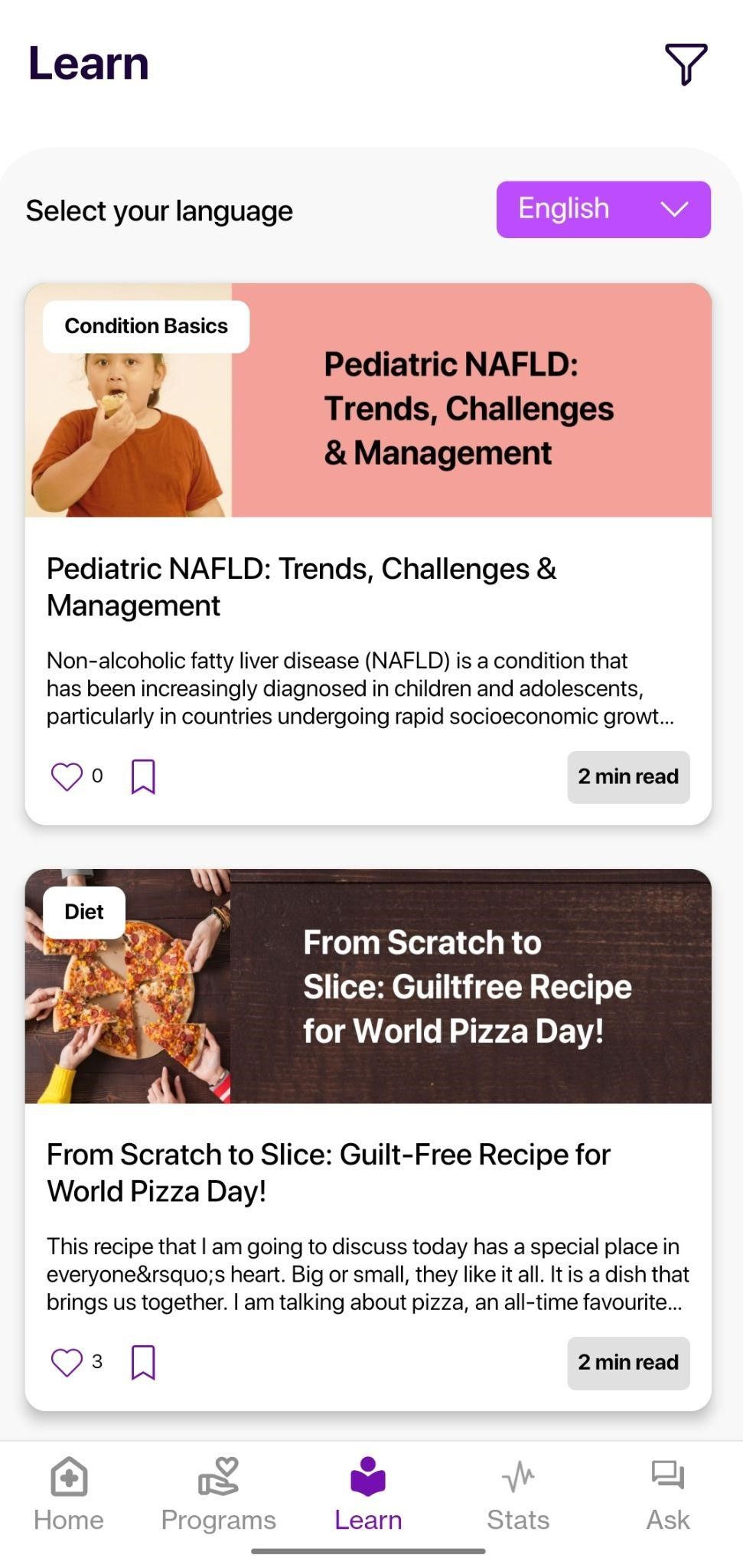Viewport: 743px width, 1568px height.
Task: Go to the Home tab
Action: 69,1494
